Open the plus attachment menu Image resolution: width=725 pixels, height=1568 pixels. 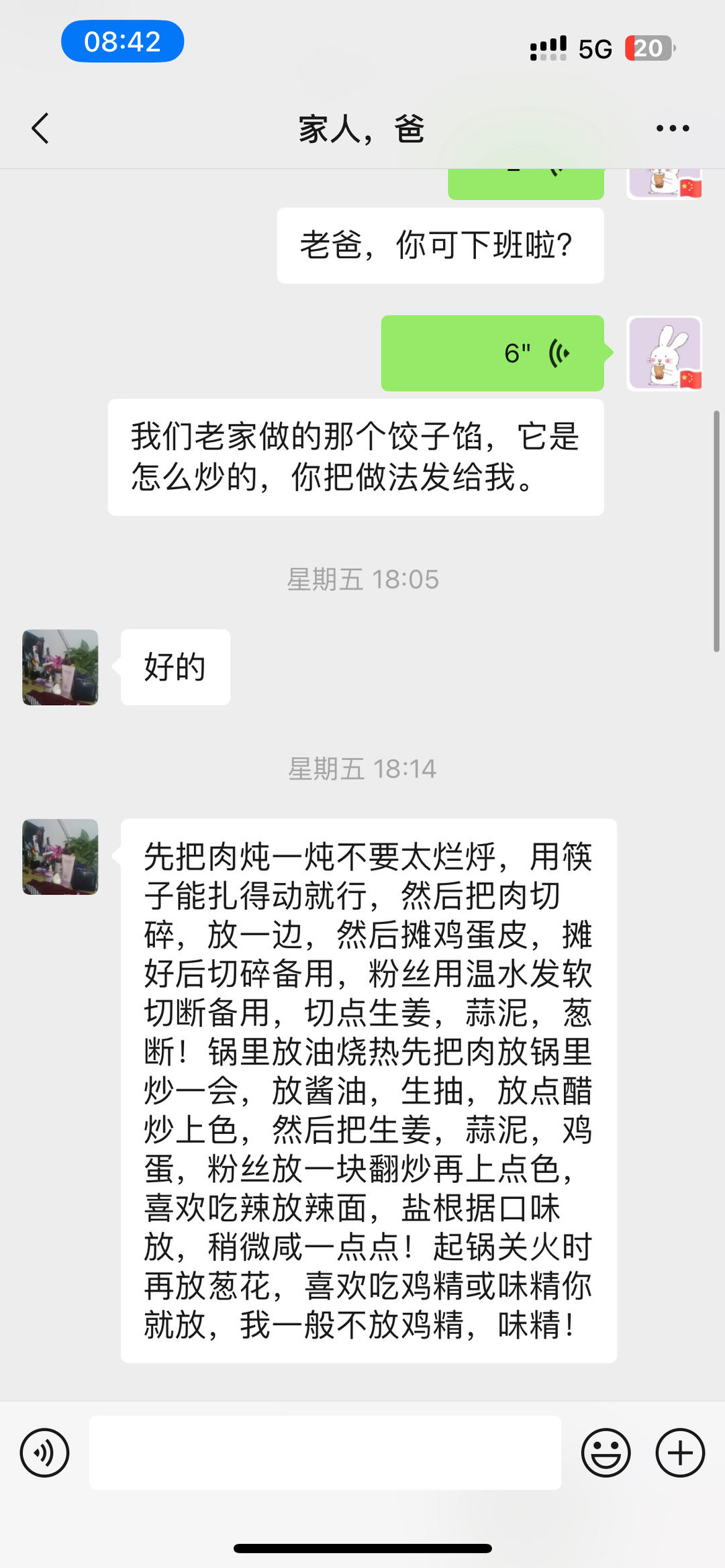click(679, 1452)
